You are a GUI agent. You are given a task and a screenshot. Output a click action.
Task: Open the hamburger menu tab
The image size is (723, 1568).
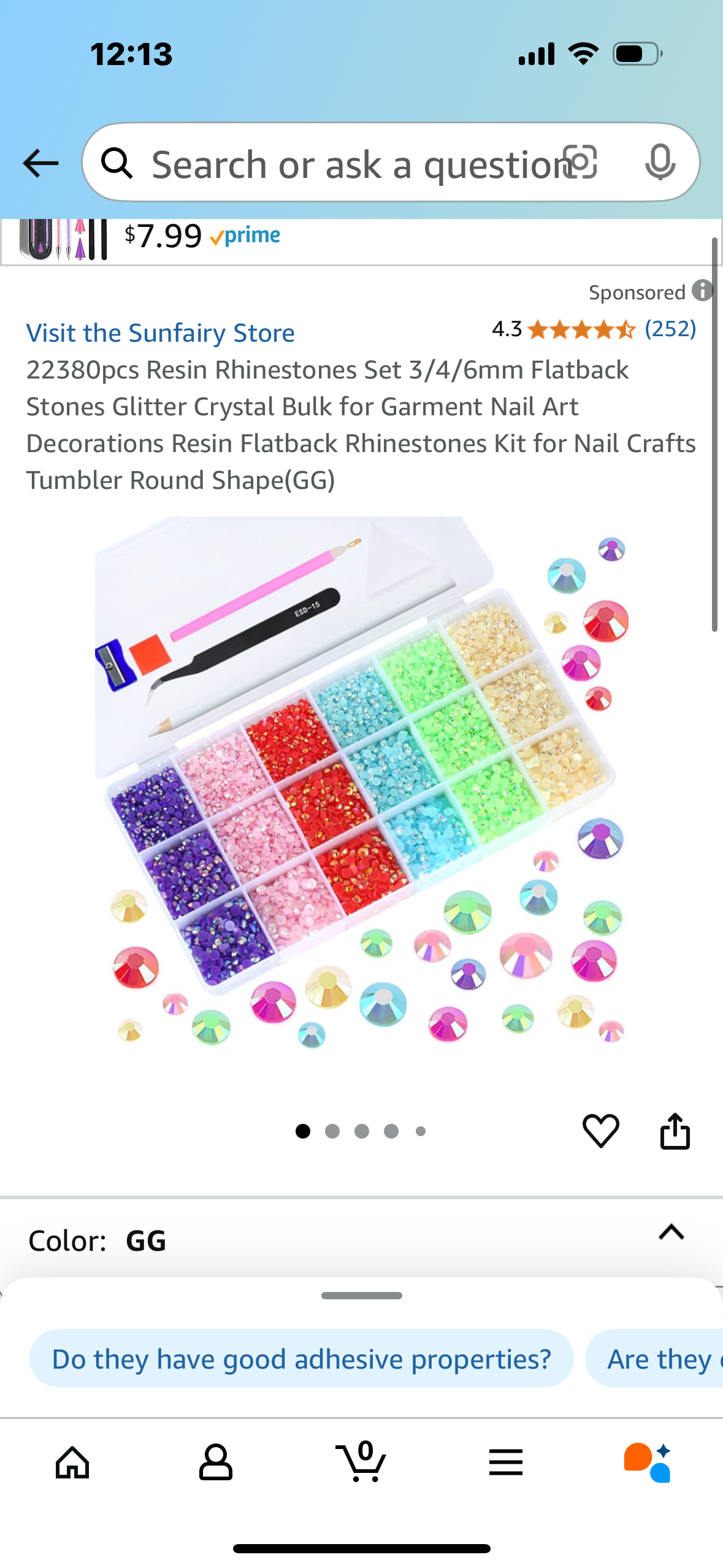(x=505, y=1462)
